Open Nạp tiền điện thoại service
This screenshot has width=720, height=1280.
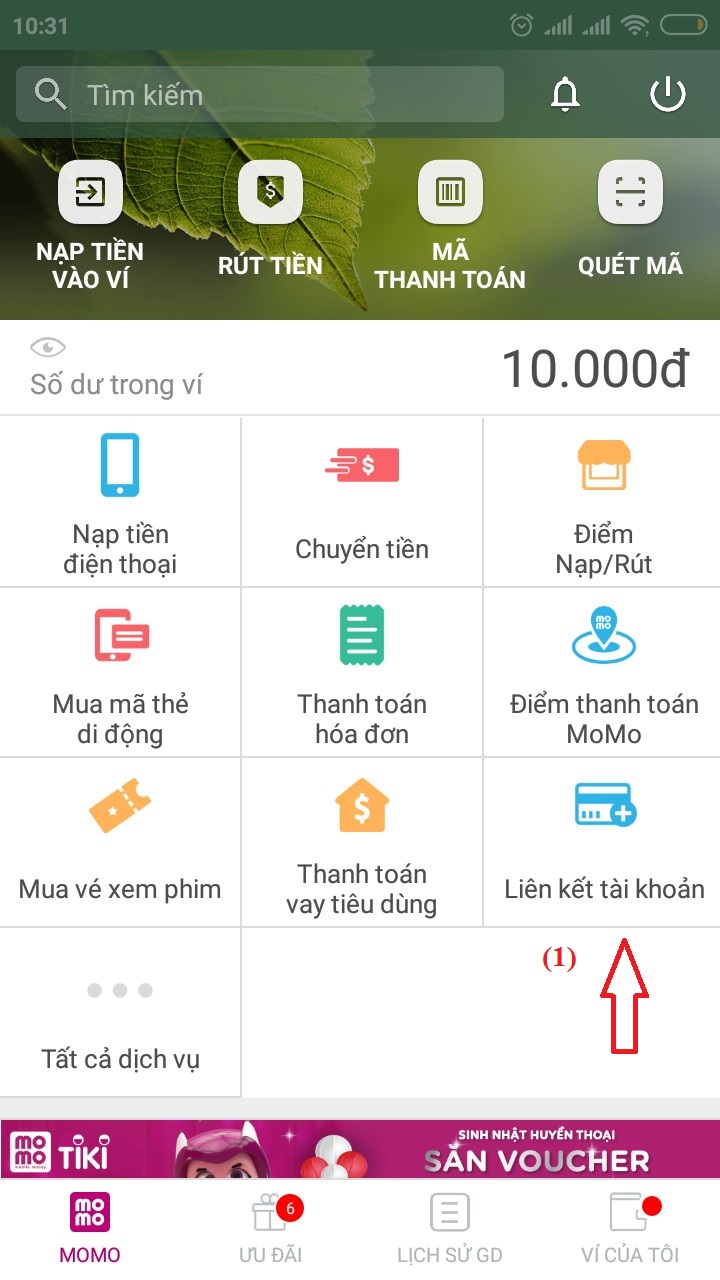(120, 502)
